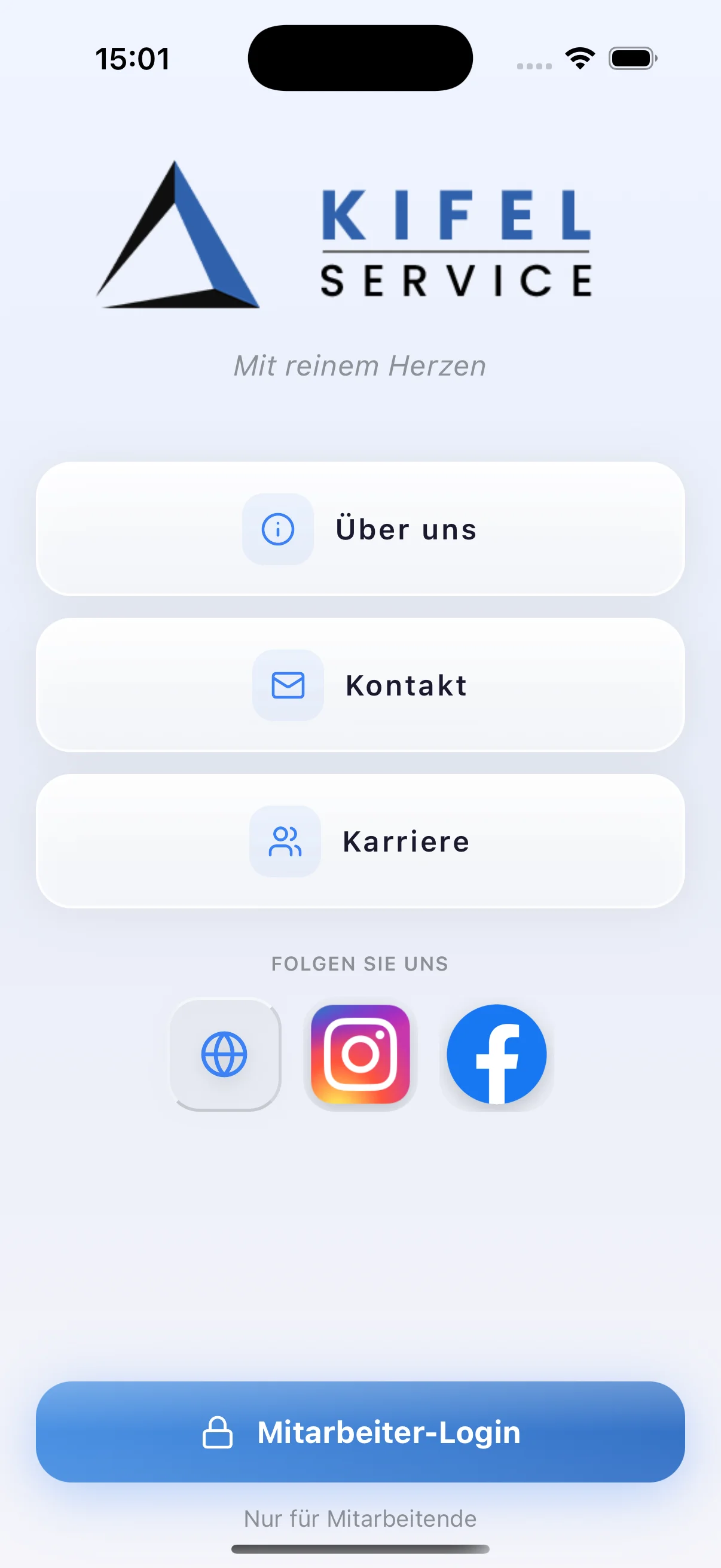Tap the Wi-Fi indicator in the status bar
Viewport: 721px width, 1568px height.
click(579, 57)
